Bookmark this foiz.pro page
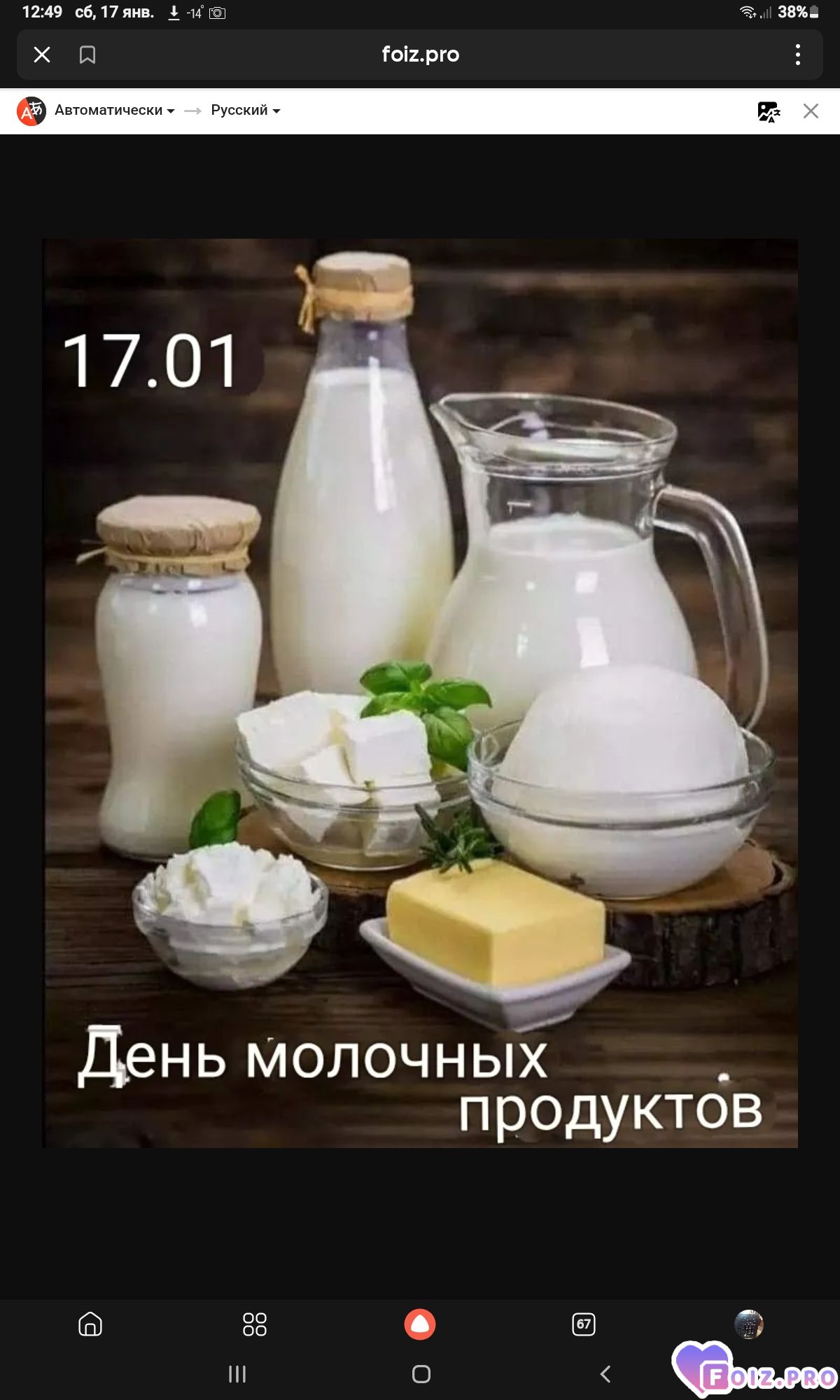 point(87,55)
